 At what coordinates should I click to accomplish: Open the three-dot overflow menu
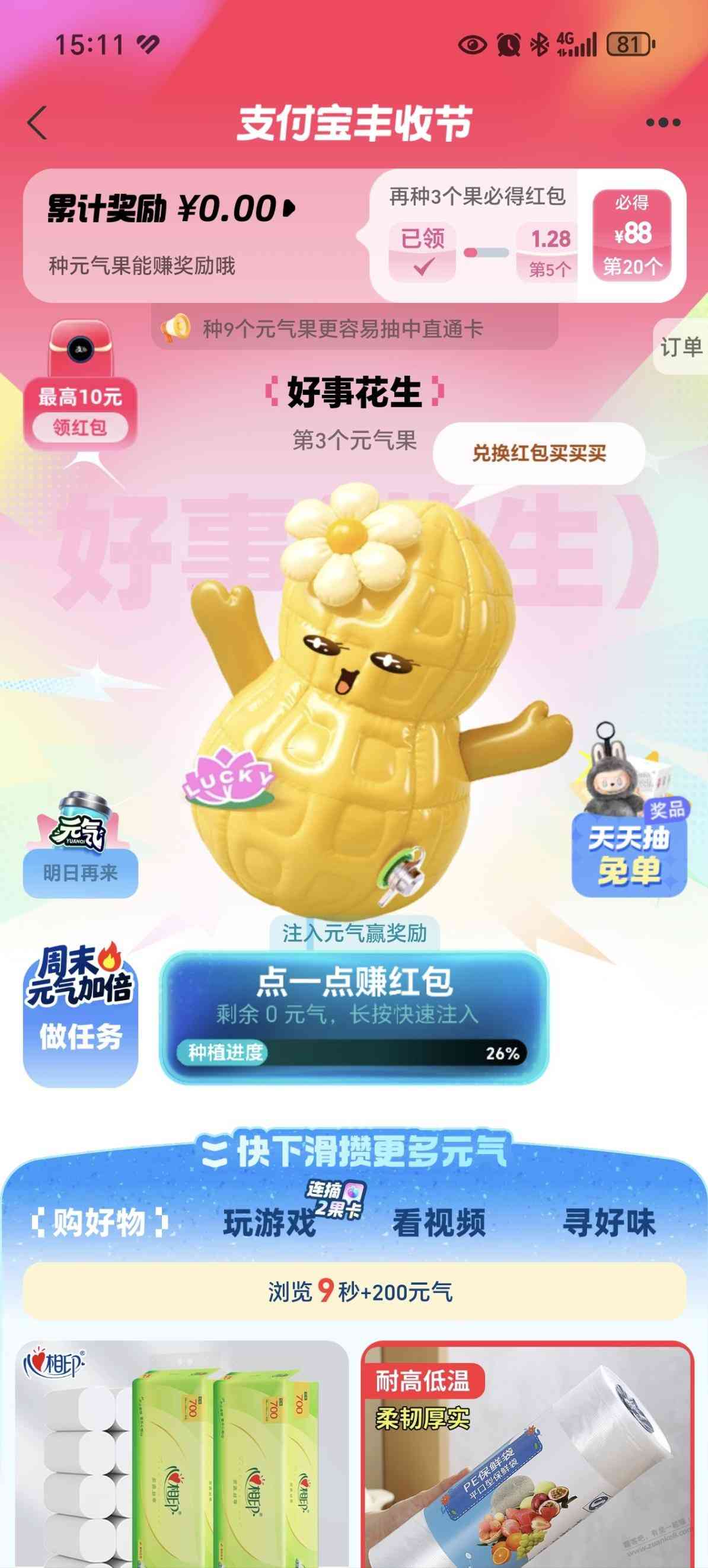662,123
